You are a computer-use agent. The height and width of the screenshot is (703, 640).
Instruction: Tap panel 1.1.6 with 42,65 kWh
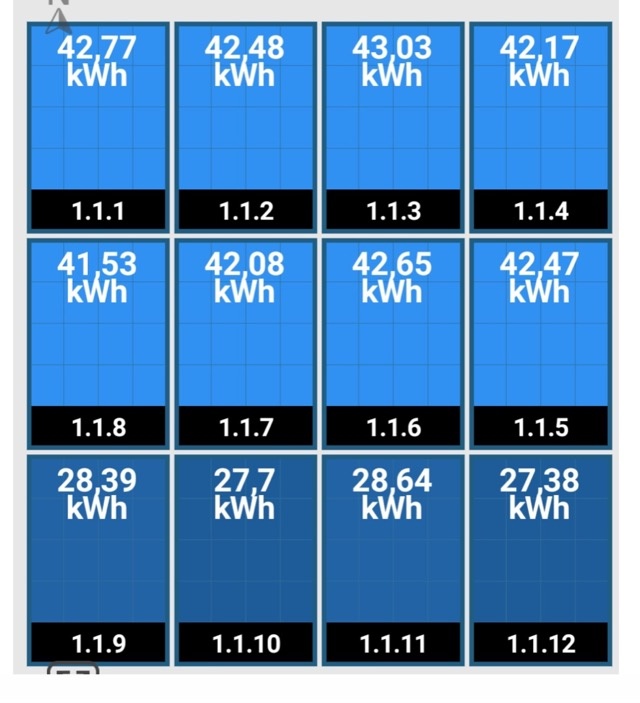[x=392, y=345]
